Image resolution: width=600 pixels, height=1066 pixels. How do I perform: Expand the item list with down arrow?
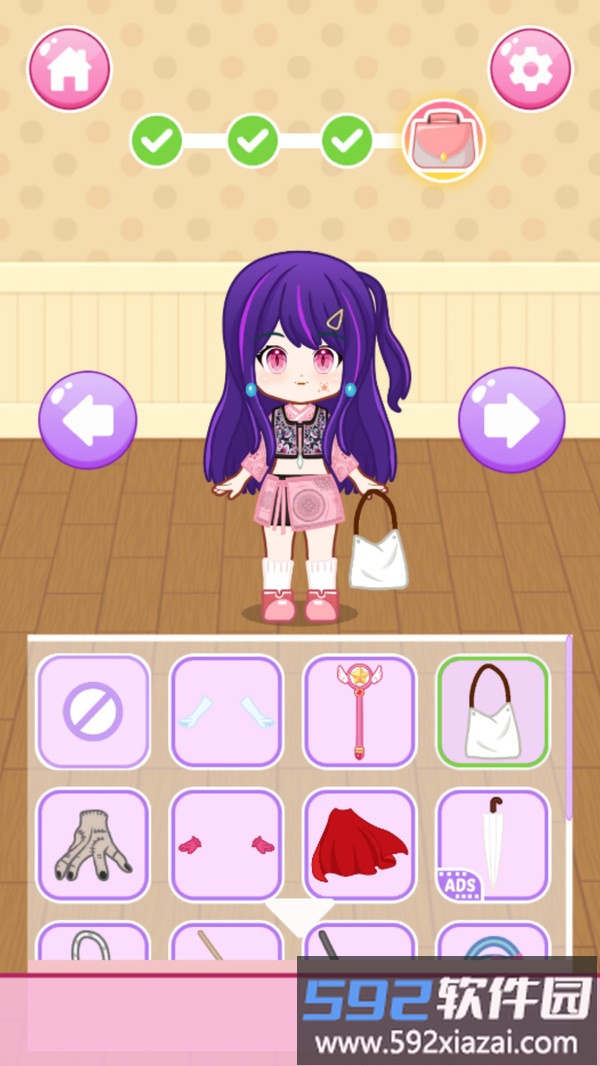tap(300, 912)
